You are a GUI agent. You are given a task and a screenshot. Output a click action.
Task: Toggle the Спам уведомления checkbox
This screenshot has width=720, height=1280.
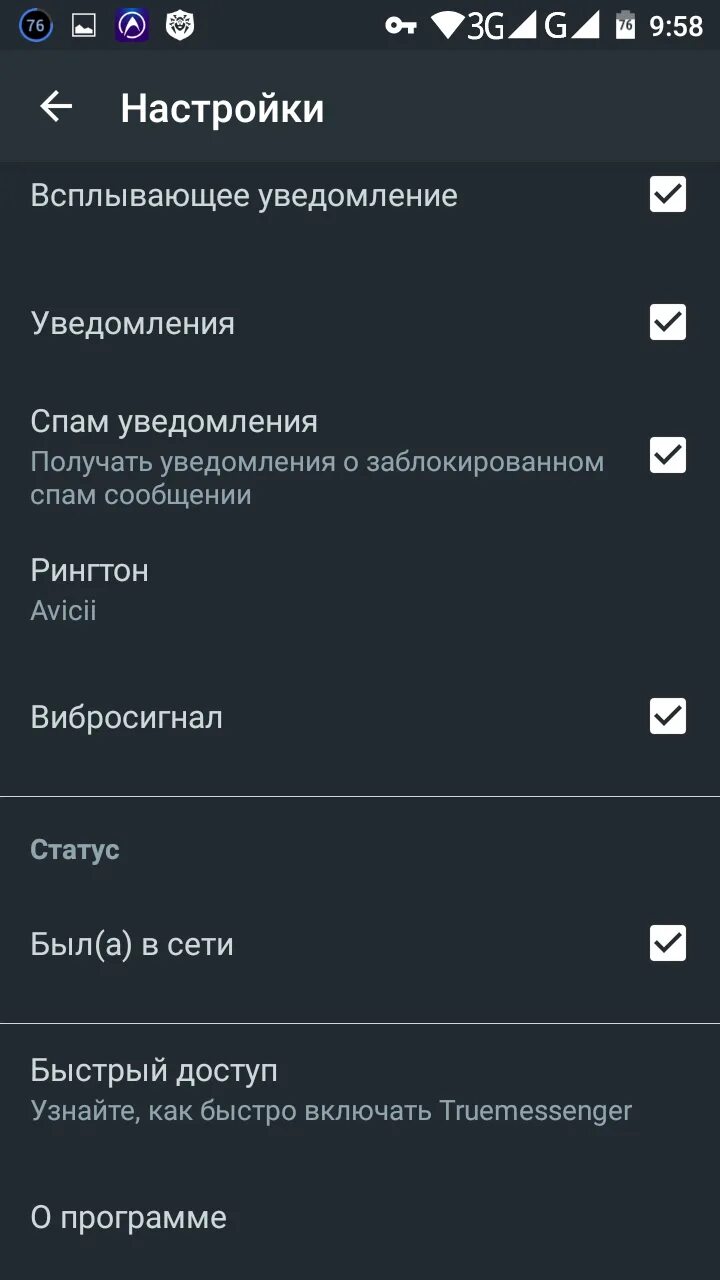(x=668, y=455)
